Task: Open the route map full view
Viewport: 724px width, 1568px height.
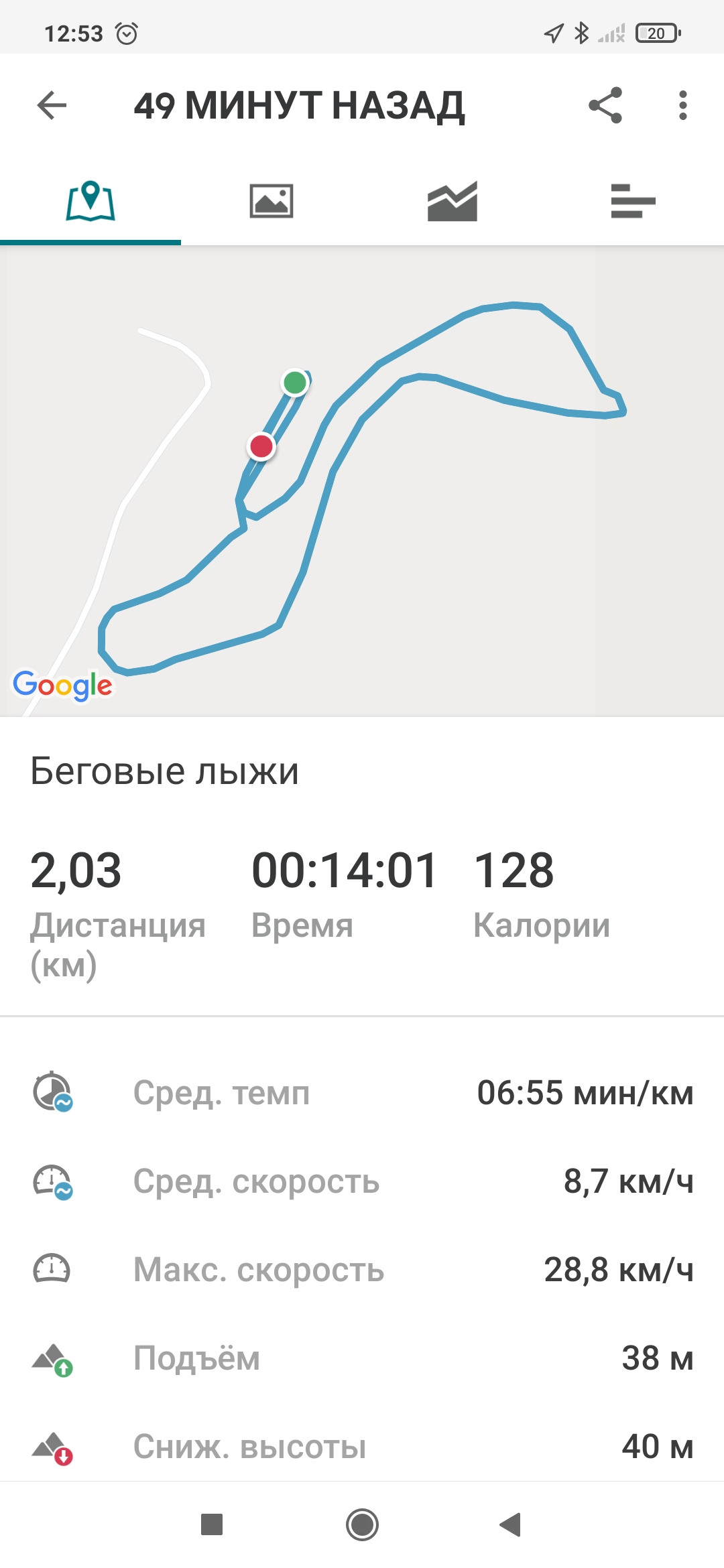Action: click(x=362, y=482)
